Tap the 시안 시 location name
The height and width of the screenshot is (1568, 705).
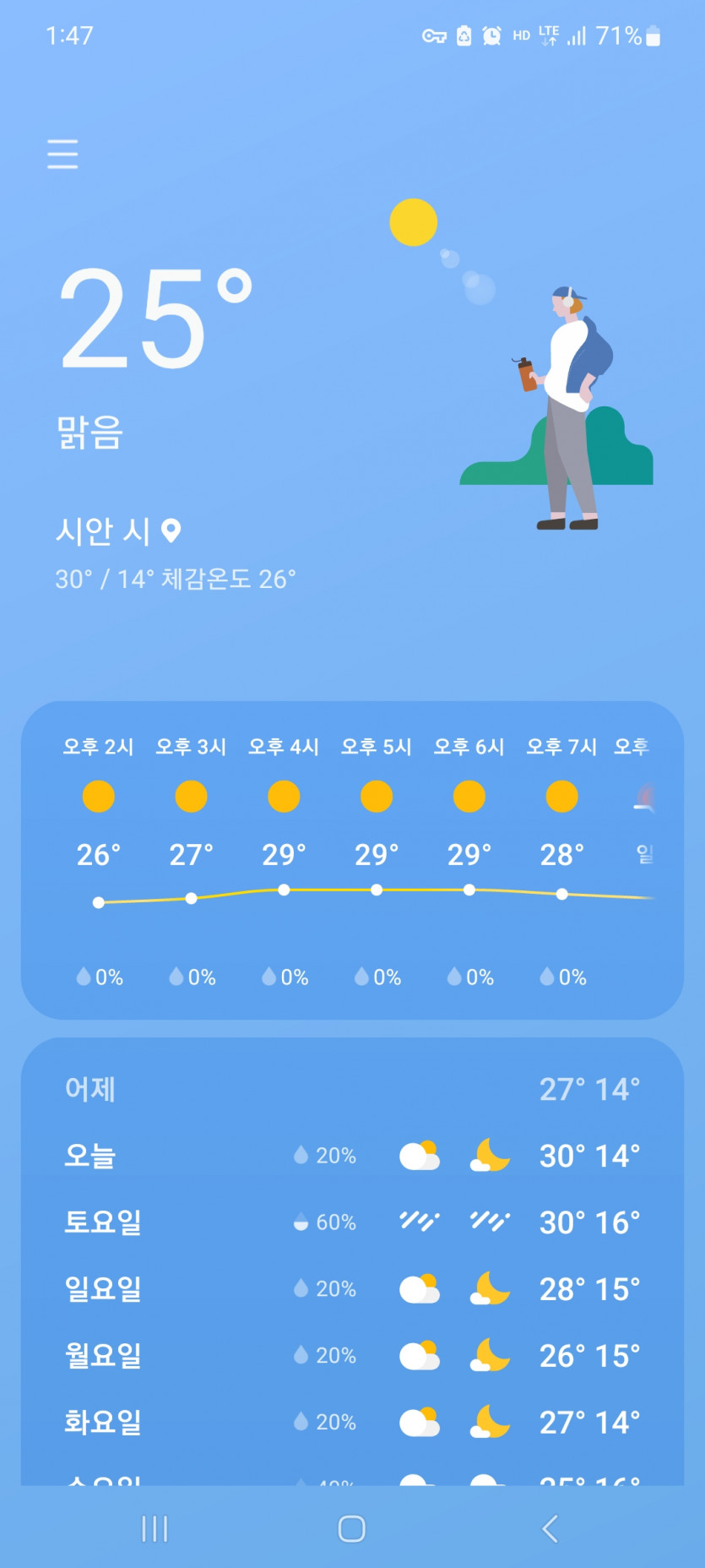coord(103,531)
